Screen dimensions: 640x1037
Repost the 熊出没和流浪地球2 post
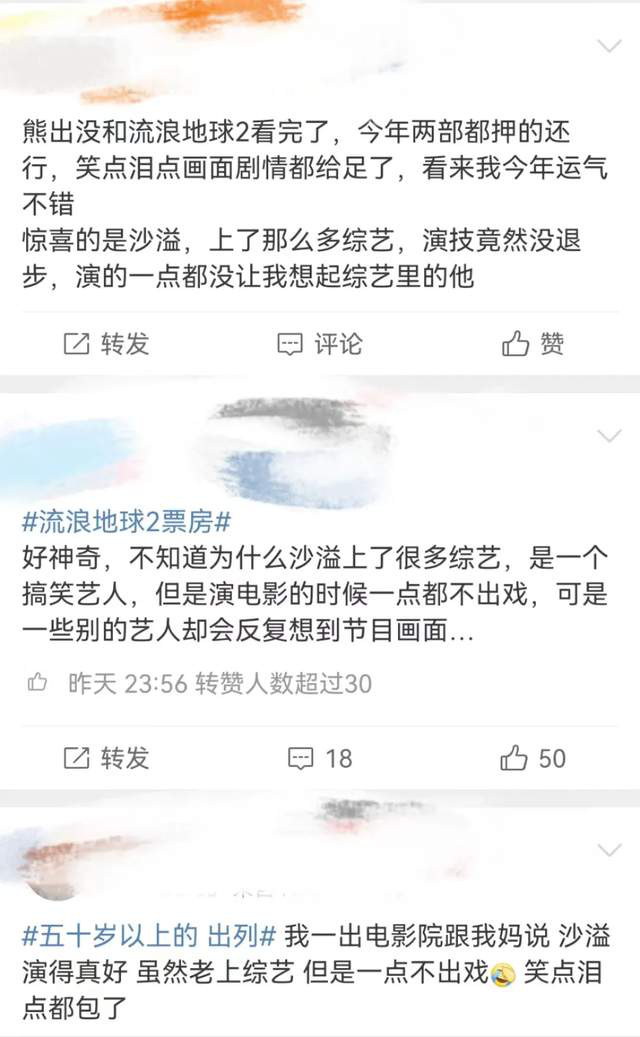[106, 344]
